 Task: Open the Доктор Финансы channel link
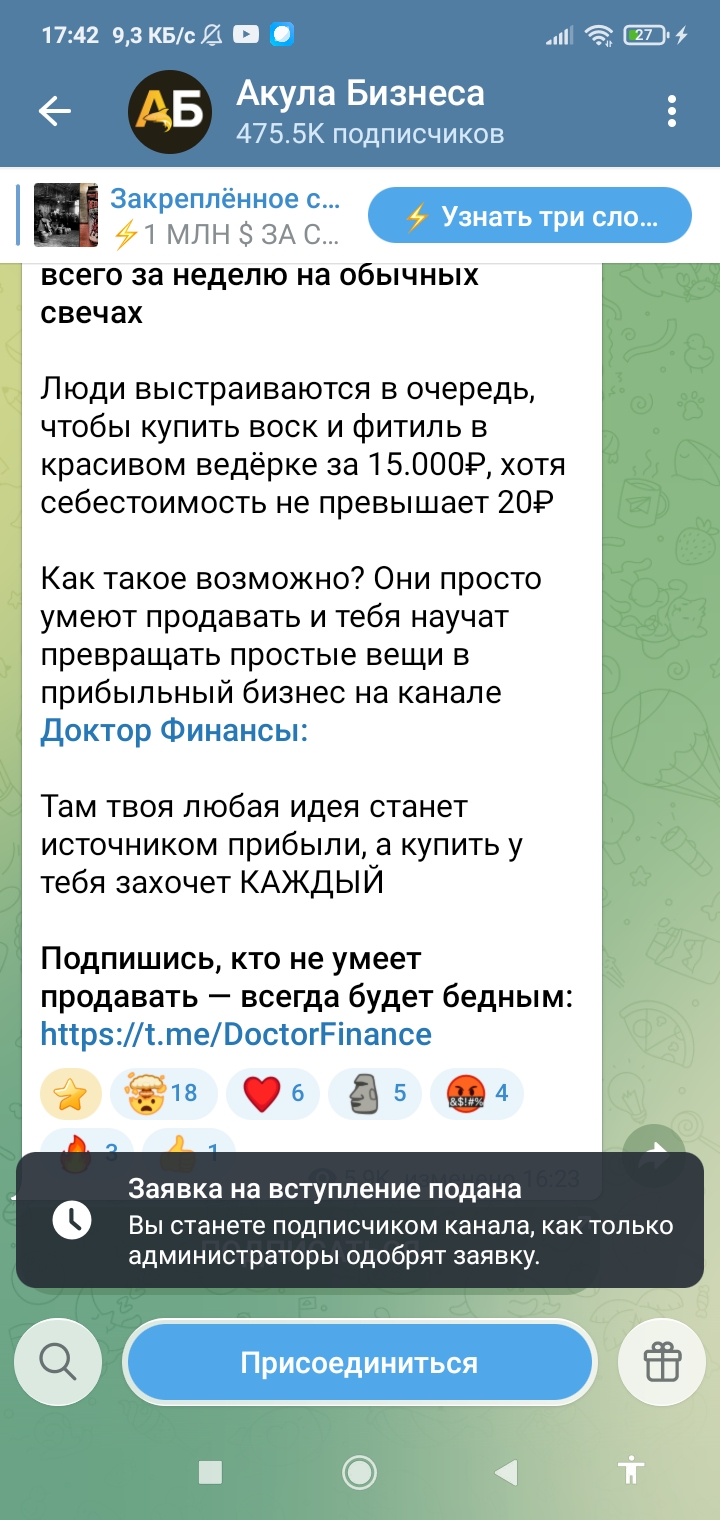coord(174,731)
